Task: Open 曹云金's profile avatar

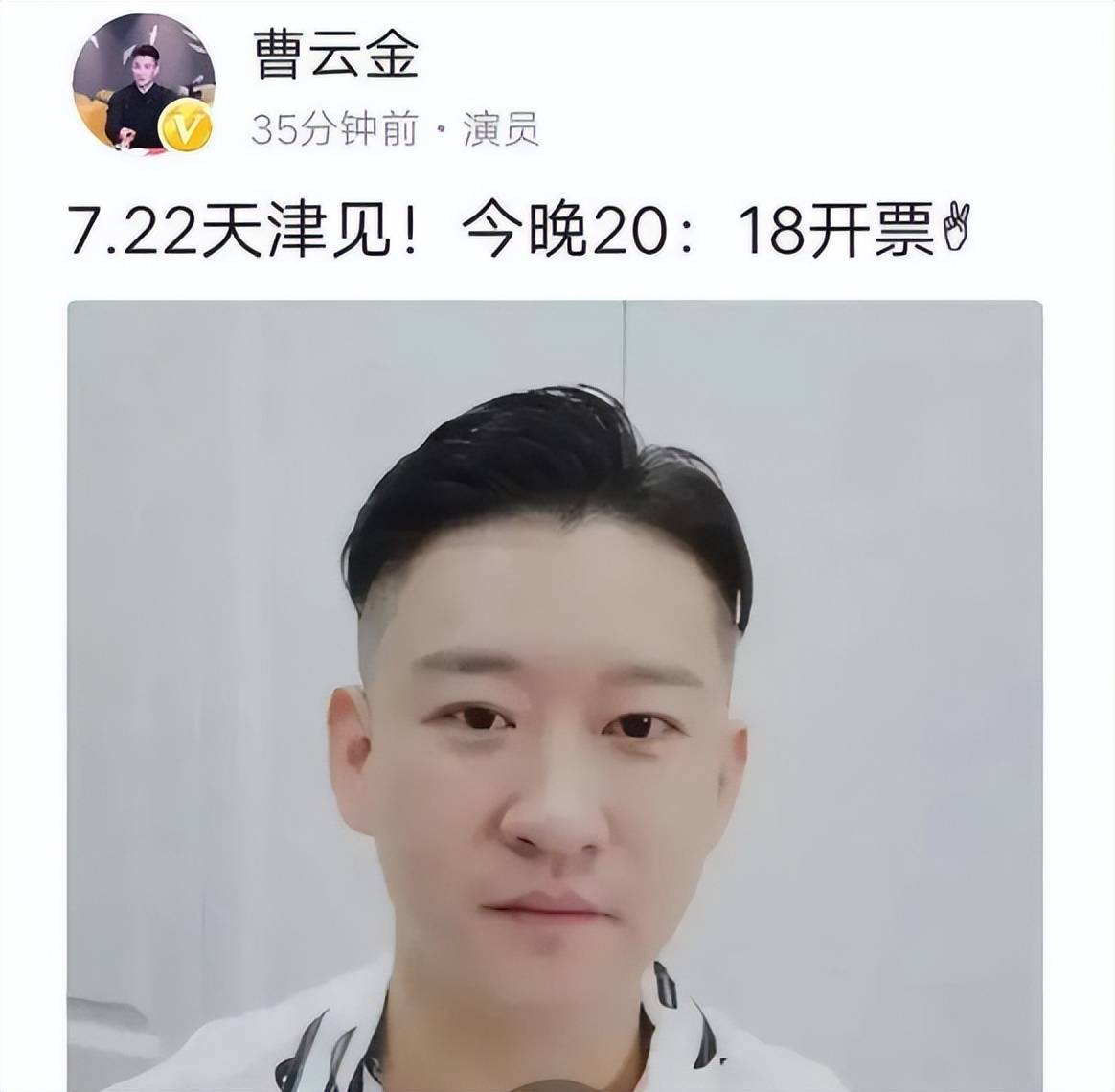Action: (x=144, y=84)
